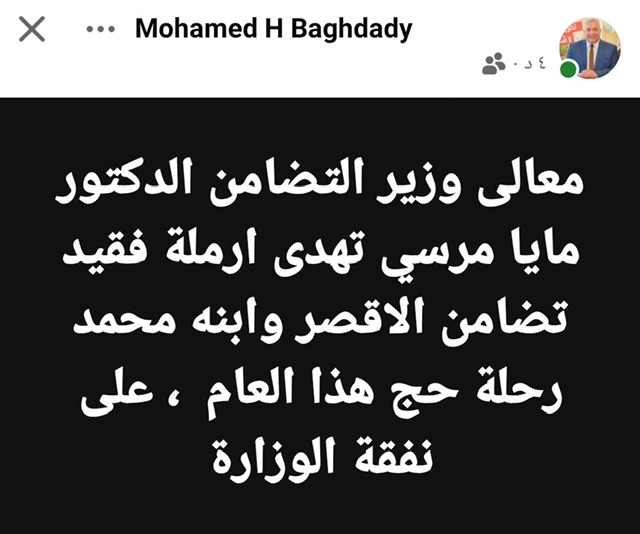Open the three-dot options menu
The image size is (640, 534).
coord(101,29)
